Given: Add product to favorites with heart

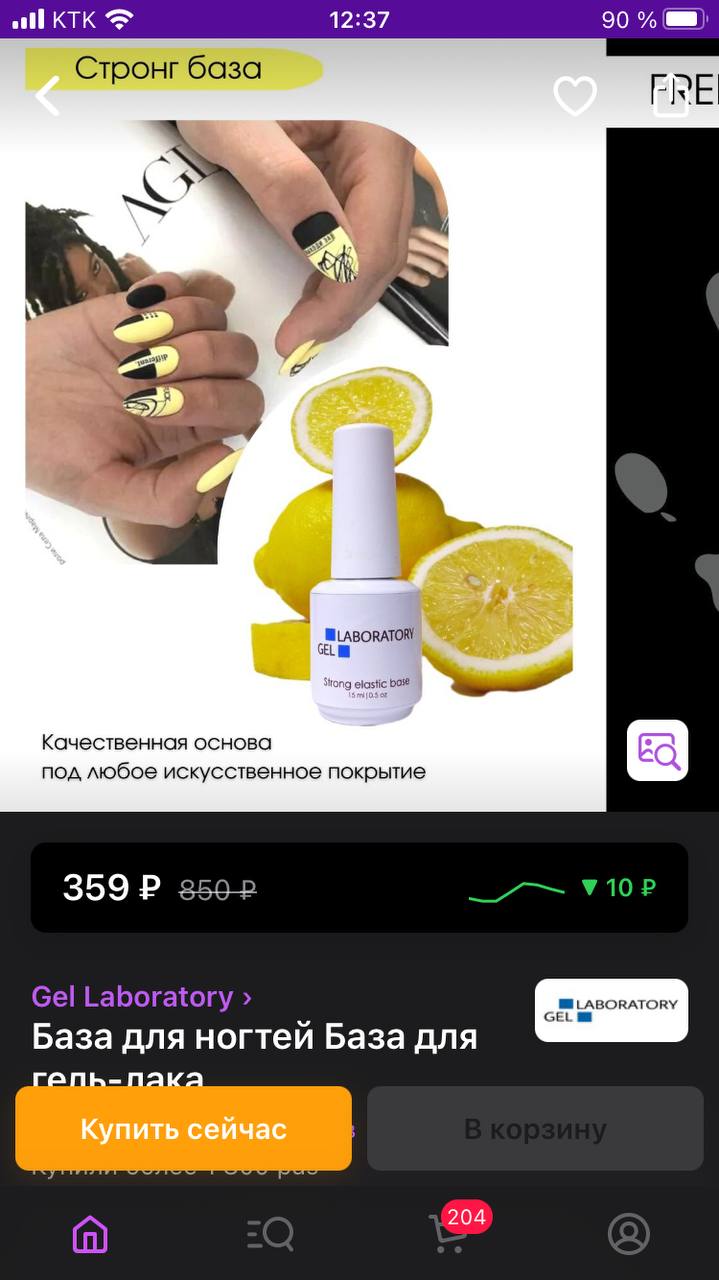Looking at the screenshot, I should pyautogui.click(x=575, y=96).
